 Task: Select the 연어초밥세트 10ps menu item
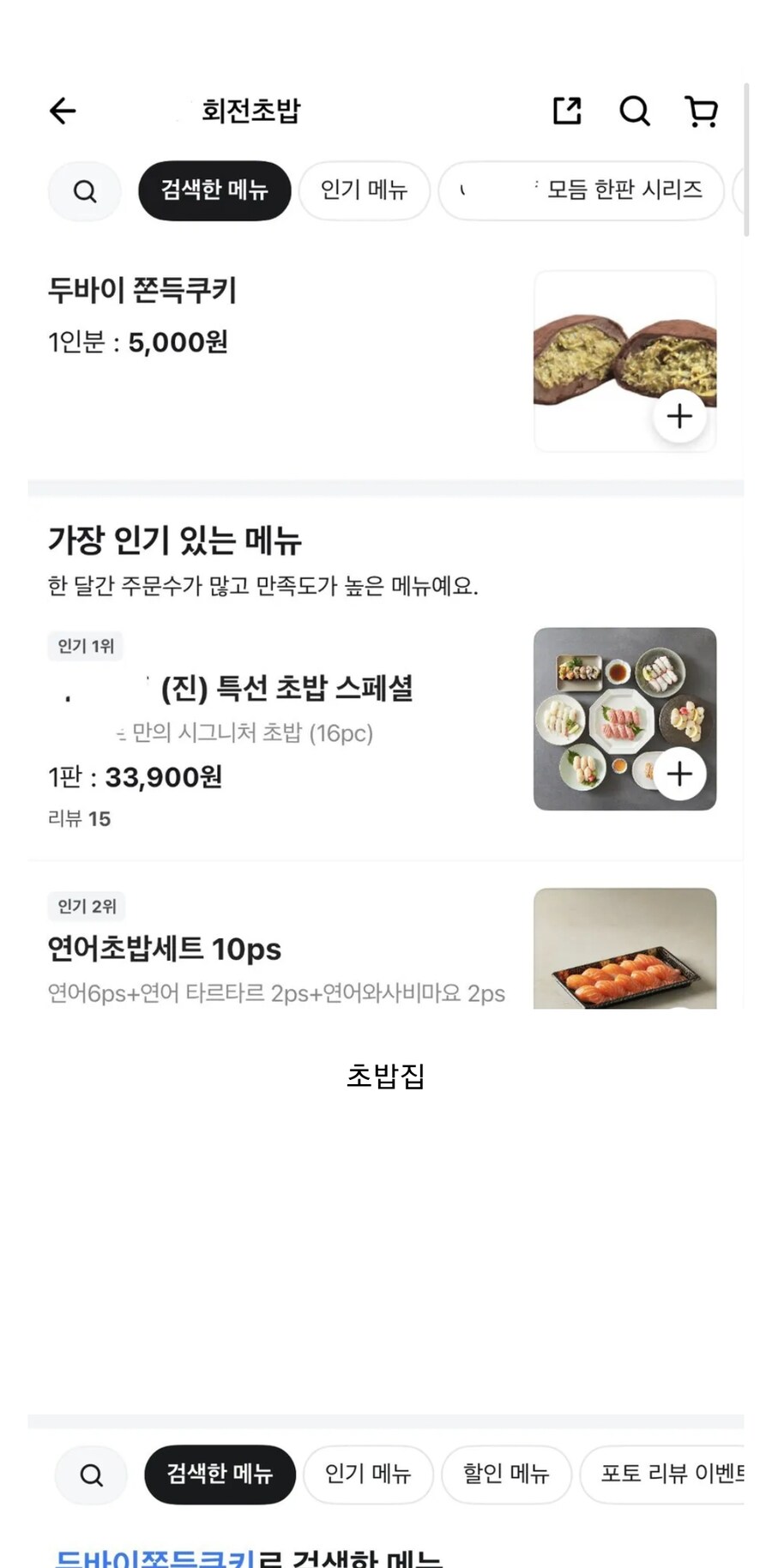[165, 950]
